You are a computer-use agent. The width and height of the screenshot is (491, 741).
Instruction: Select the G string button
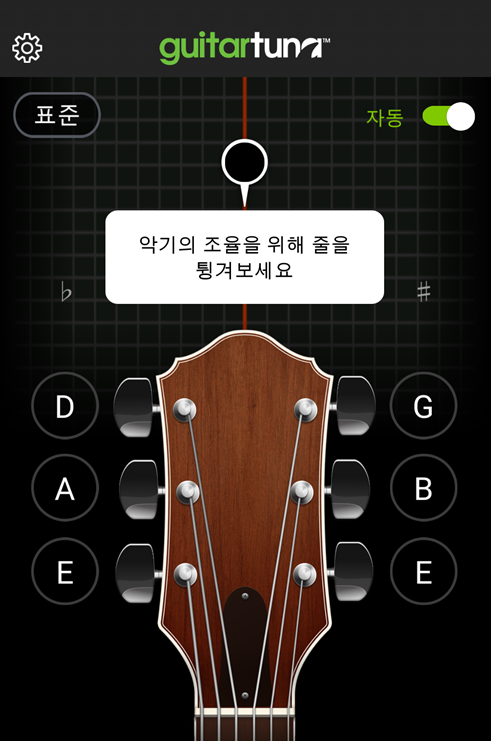pyautogui.click(x=423, y=406)
